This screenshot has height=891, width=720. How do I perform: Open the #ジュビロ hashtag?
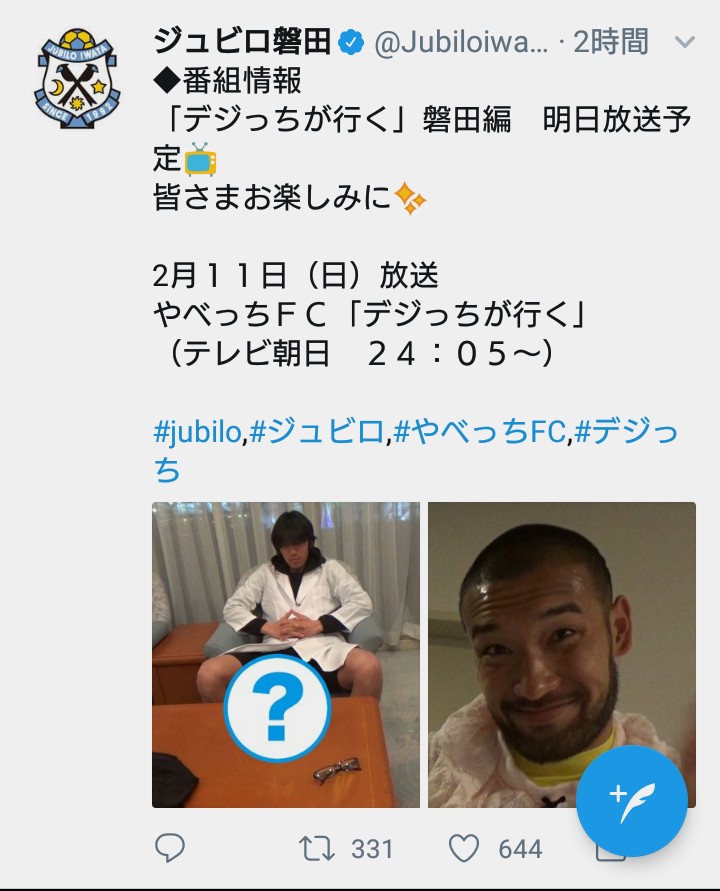point(317,432)
